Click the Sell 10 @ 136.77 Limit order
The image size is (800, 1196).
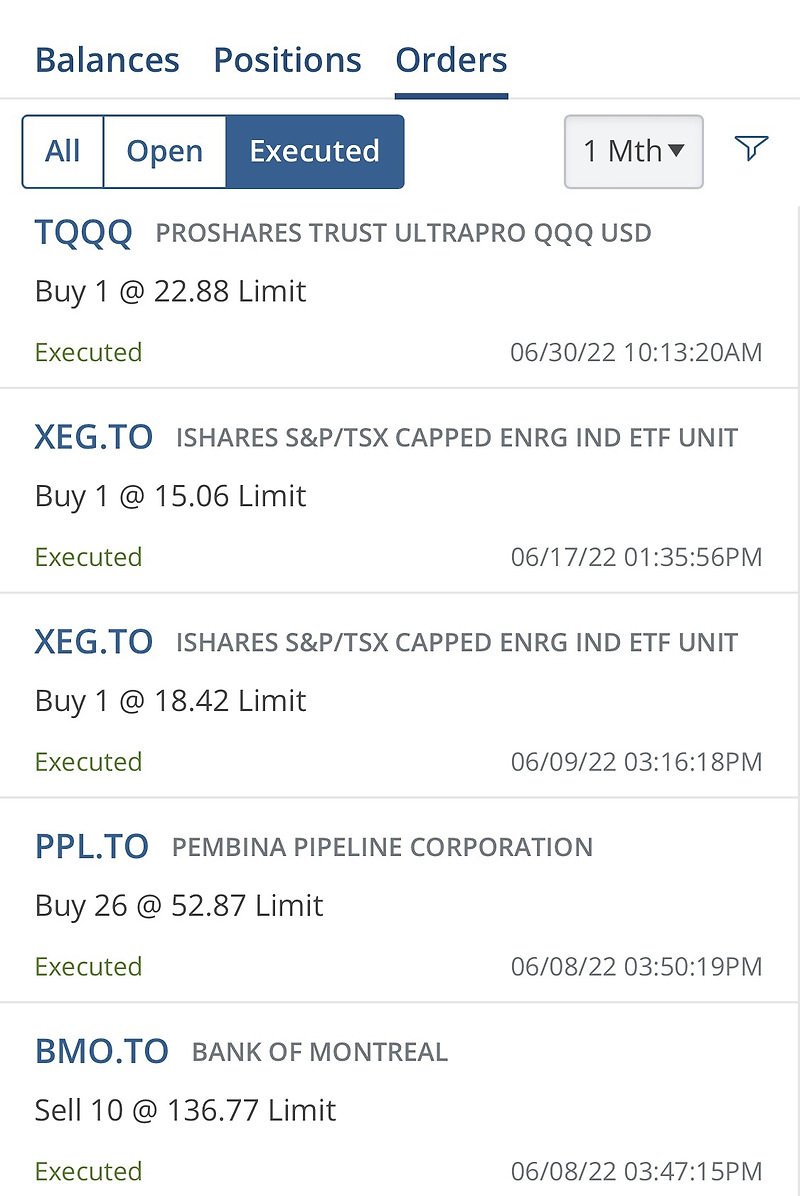click(185, 1110)
